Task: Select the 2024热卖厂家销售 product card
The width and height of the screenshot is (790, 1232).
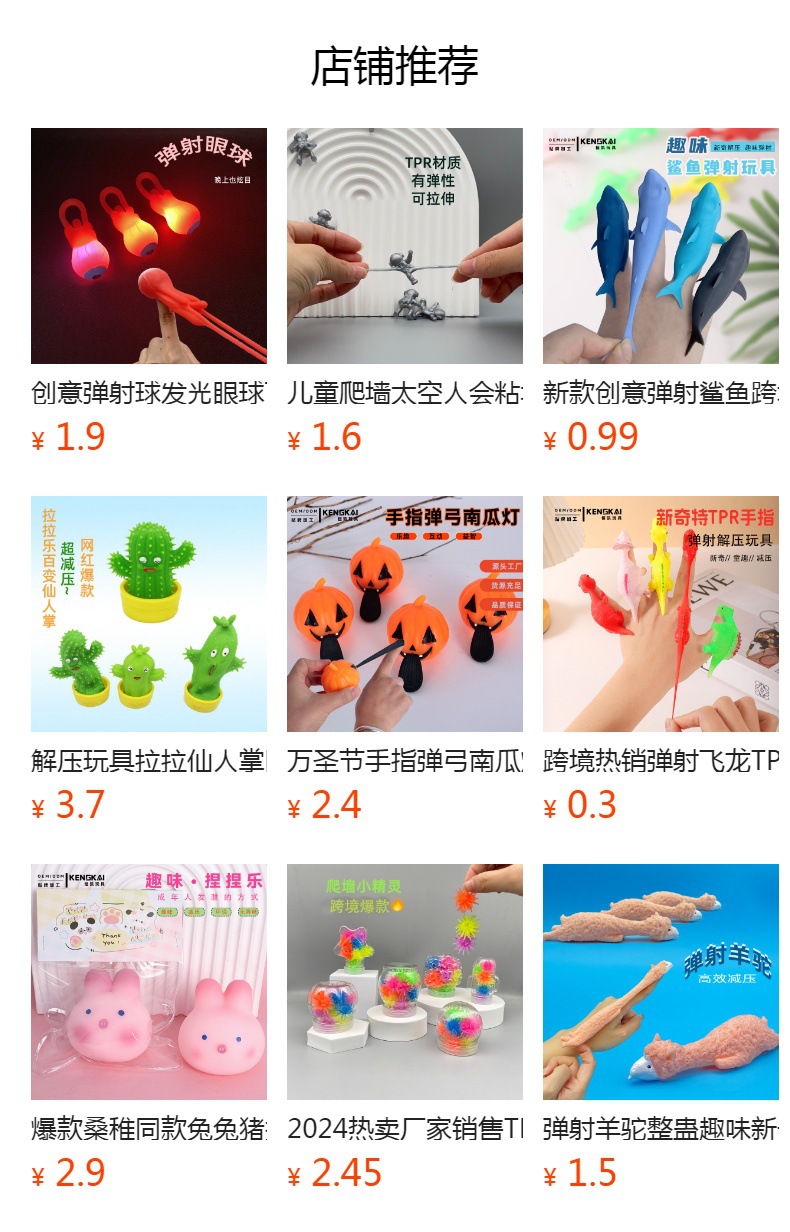Action: (x=405, y=1028)
